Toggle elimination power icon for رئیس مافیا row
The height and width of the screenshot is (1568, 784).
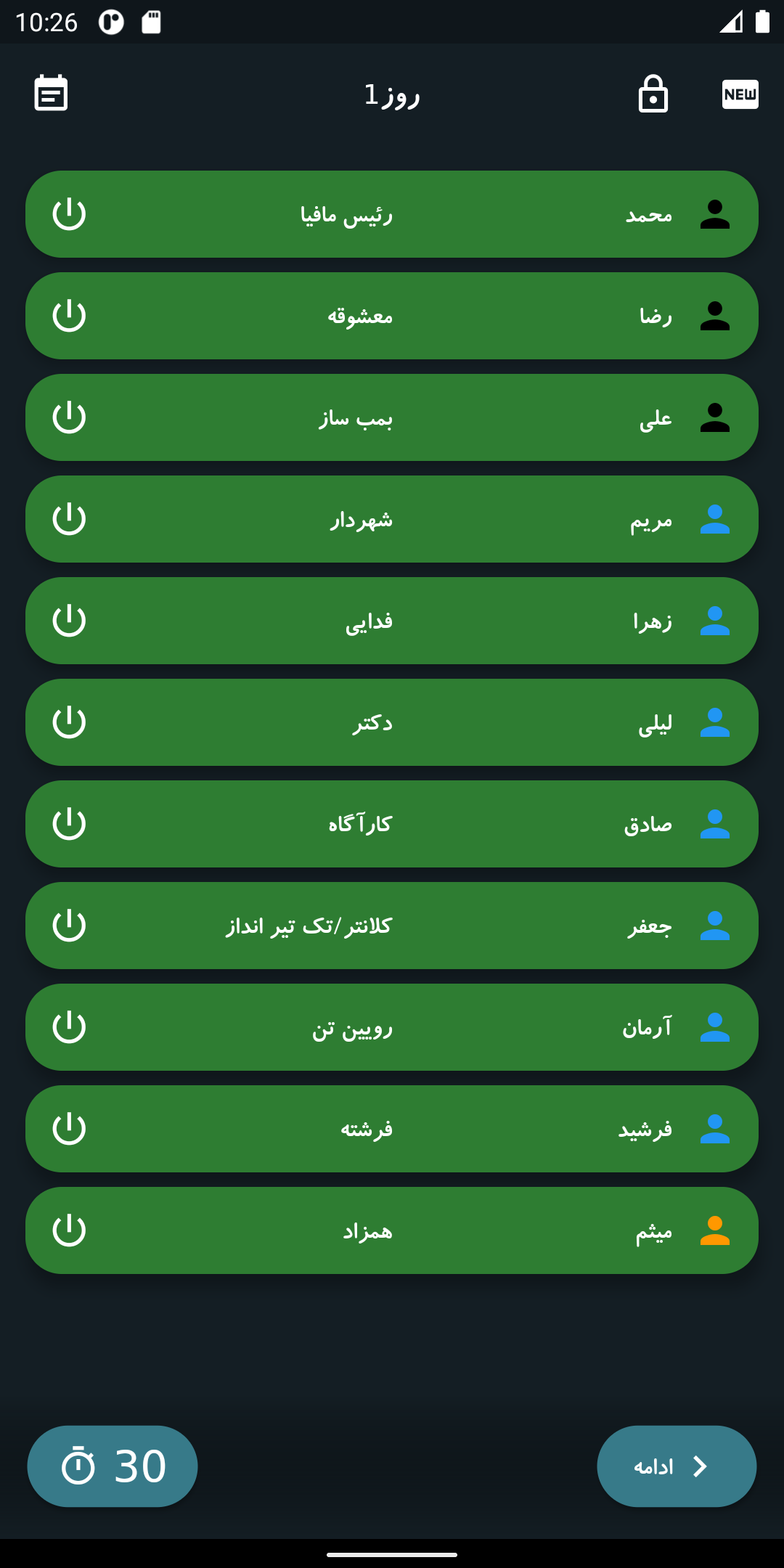pyautogui.click(x=70, y=214)
